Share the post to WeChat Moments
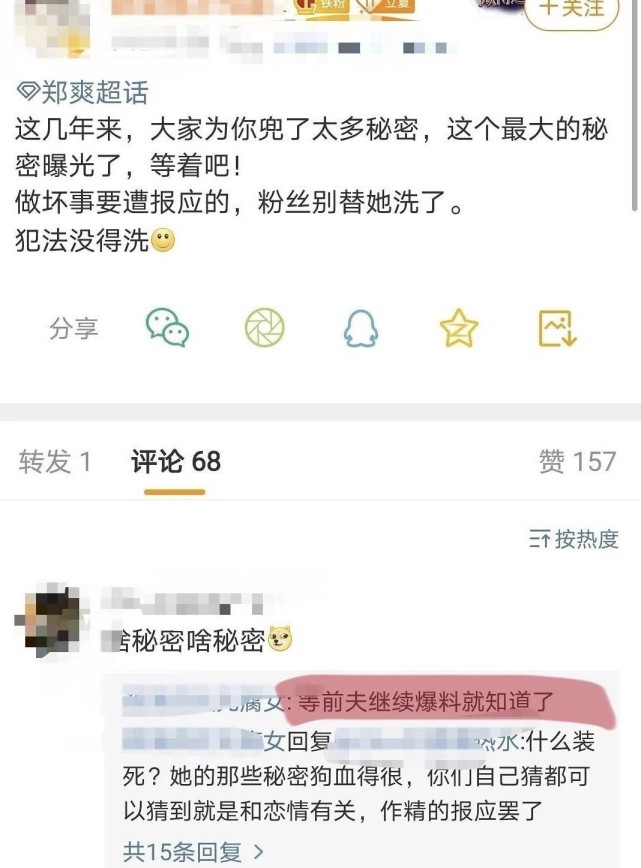This screenshot has height=868, width=641. (264, 328)
